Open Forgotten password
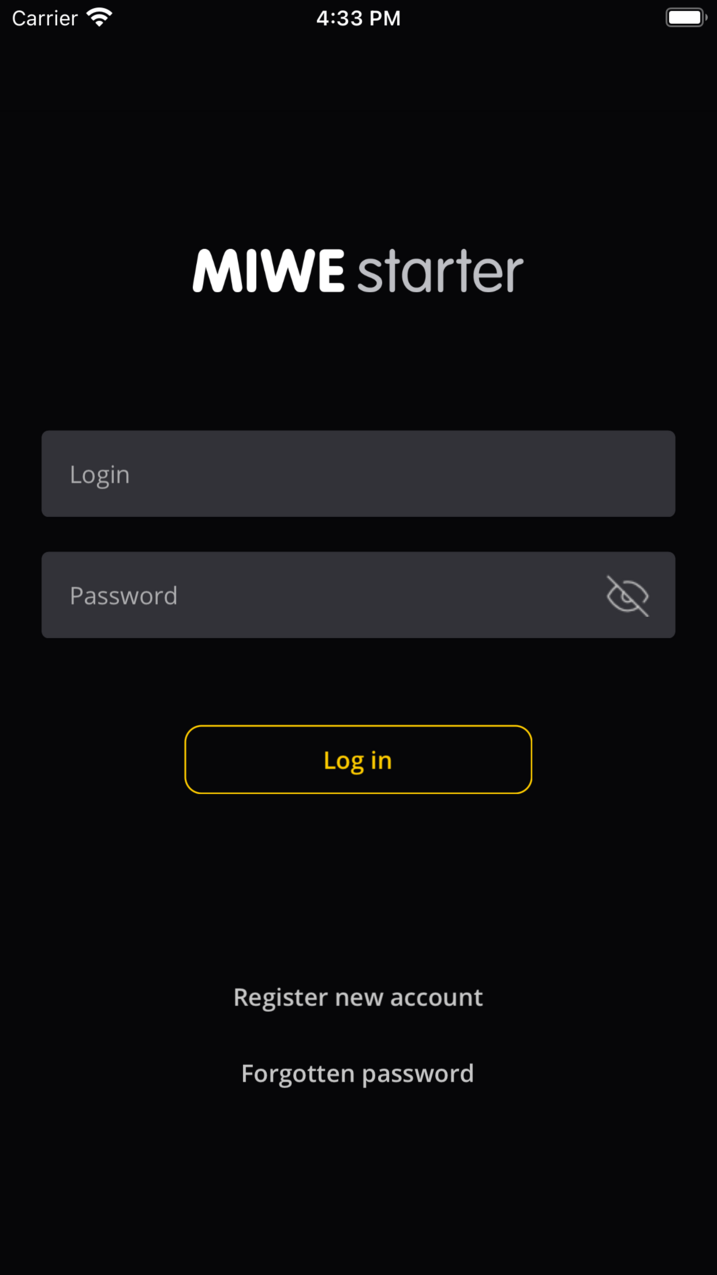Image resolution: width=717 pixels, height=1275 pixels. click(358, 1073)
